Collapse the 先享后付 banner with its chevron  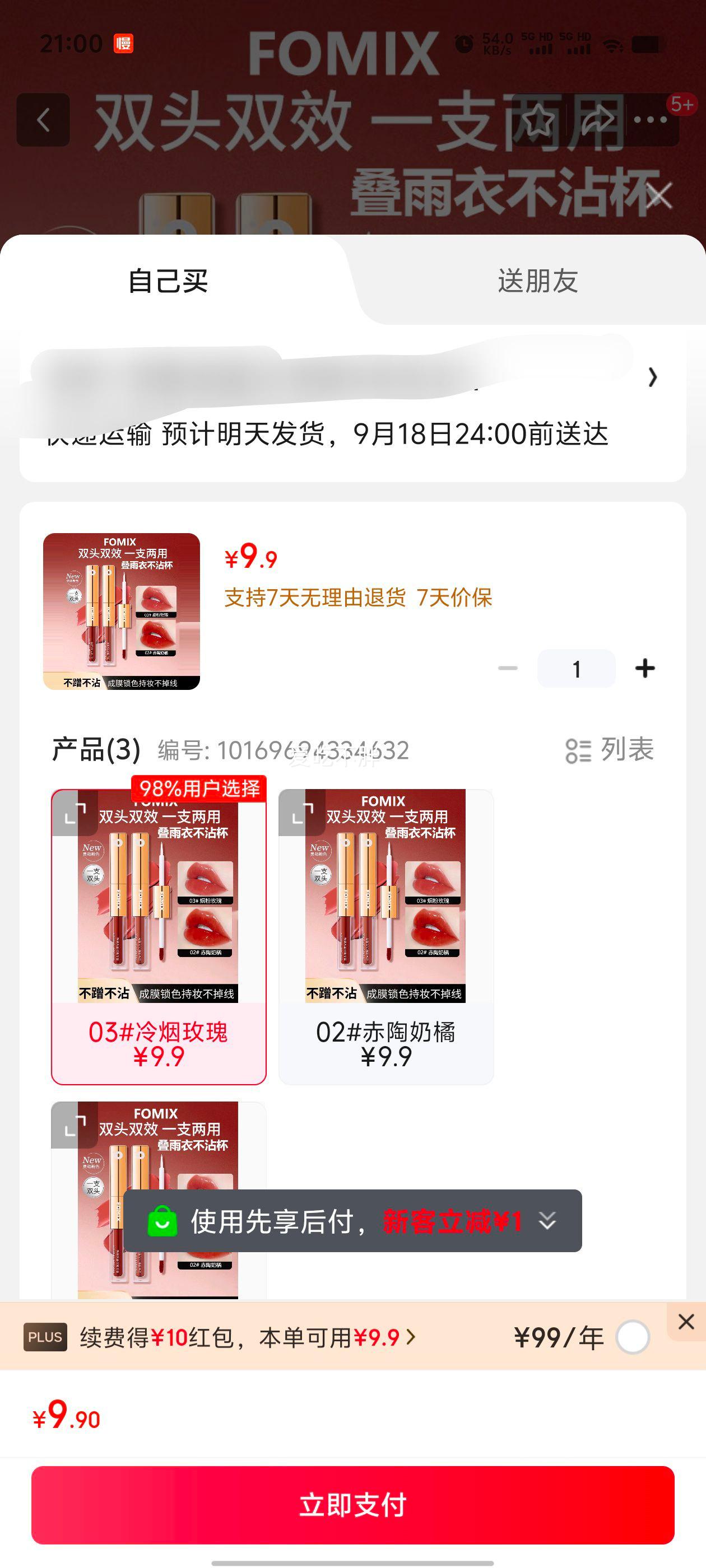tap(547, 1222)
